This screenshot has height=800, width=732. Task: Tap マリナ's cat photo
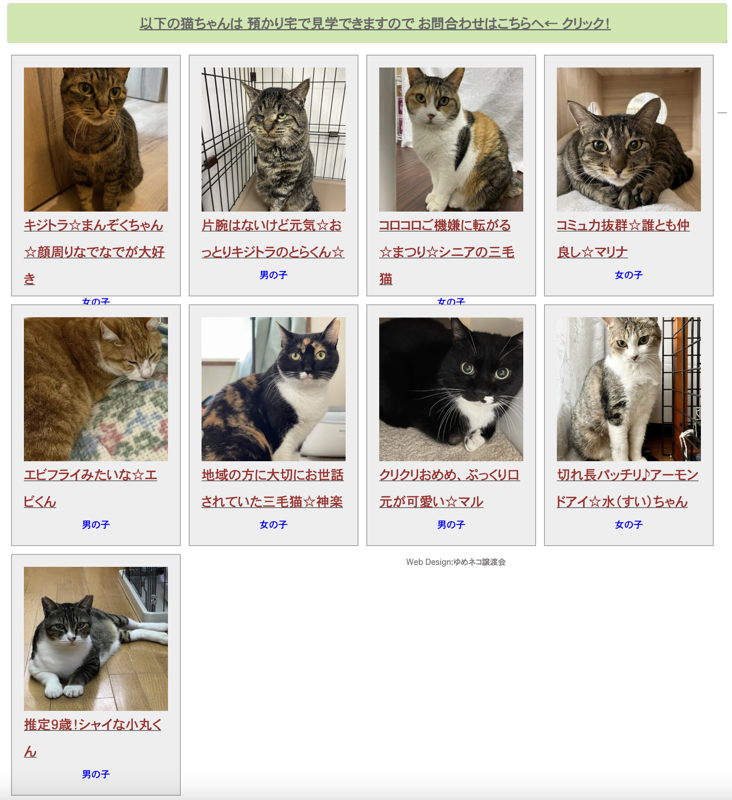628,139
